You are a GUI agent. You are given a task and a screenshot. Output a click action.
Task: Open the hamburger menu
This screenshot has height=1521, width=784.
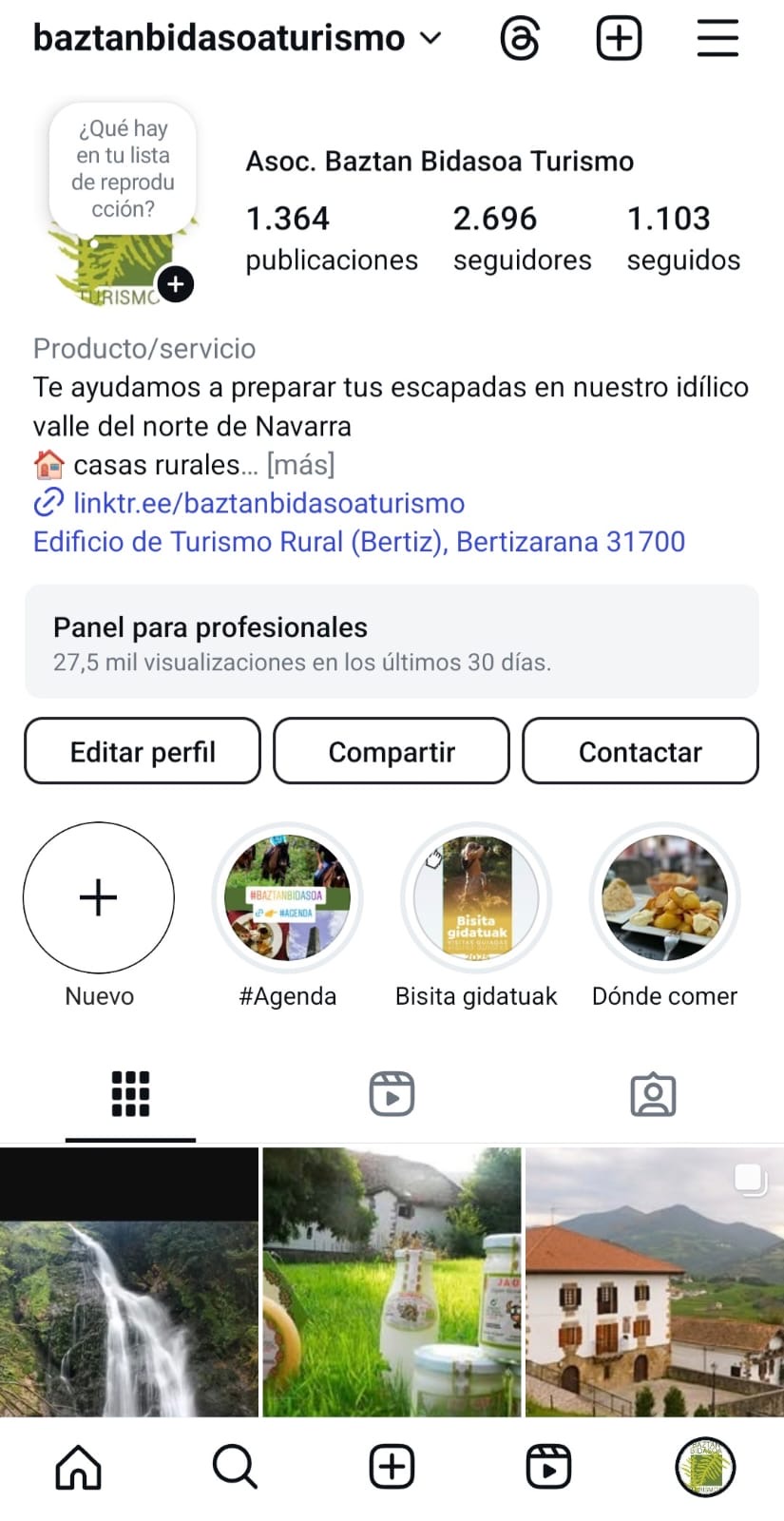(717, 39)
